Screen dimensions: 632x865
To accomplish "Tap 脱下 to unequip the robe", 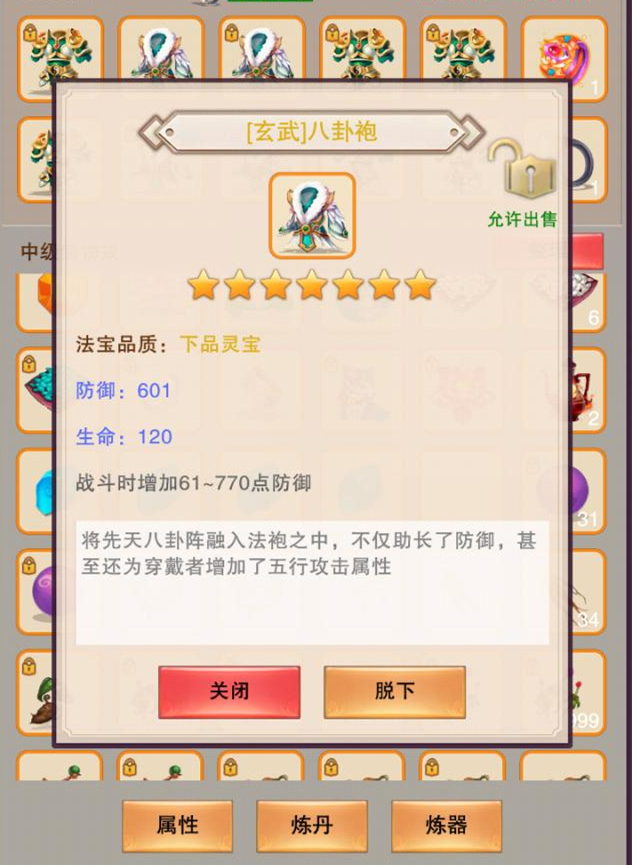I will [x=394, y=692].
